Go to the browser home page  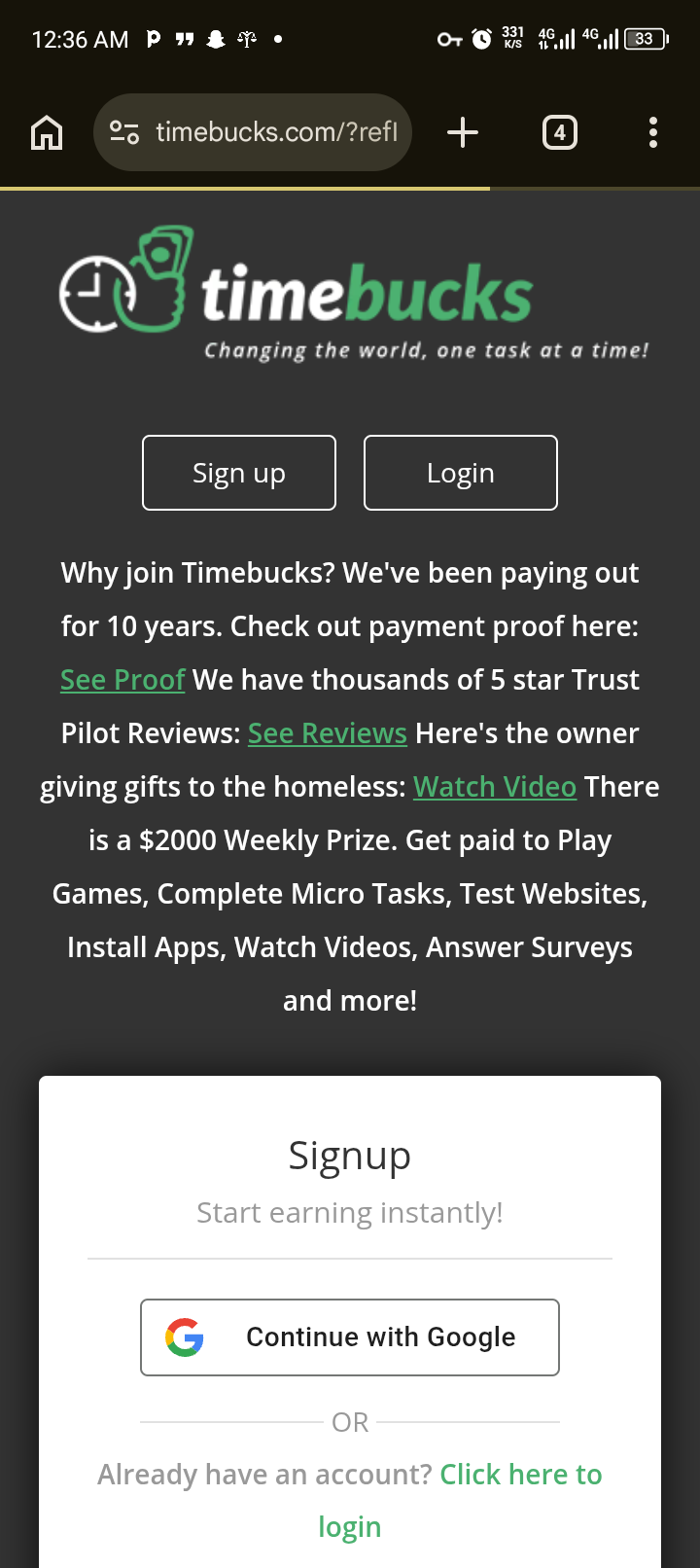point(47,132)
